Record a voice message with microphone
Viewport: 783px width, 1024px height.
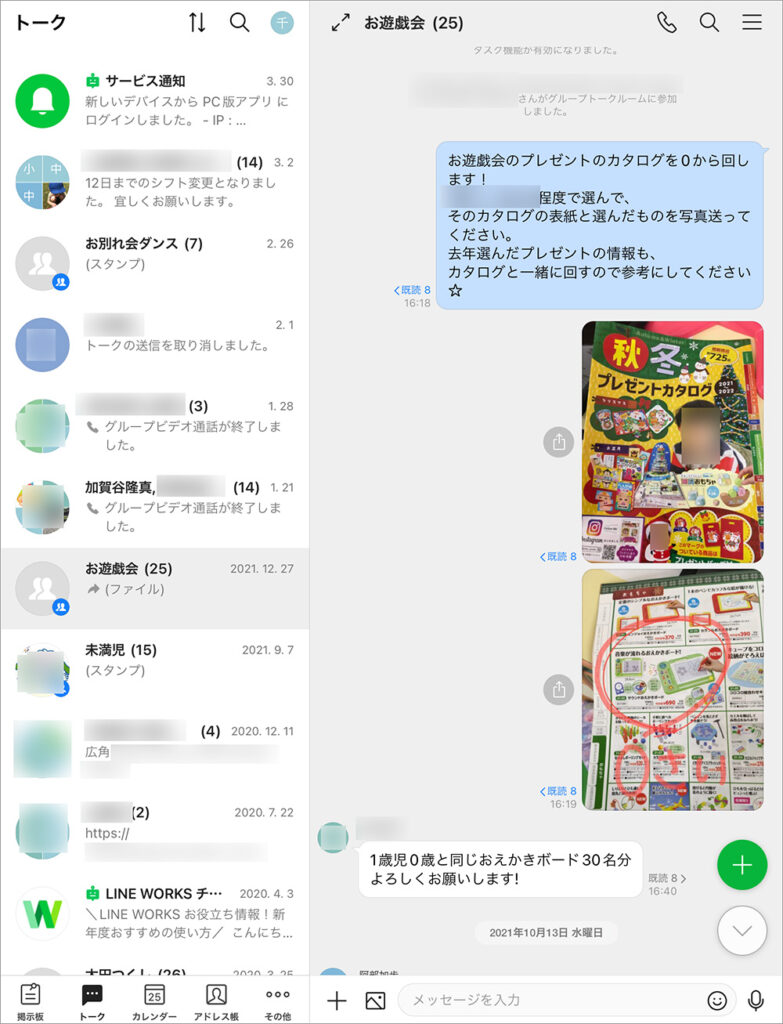coord(756,1000)
